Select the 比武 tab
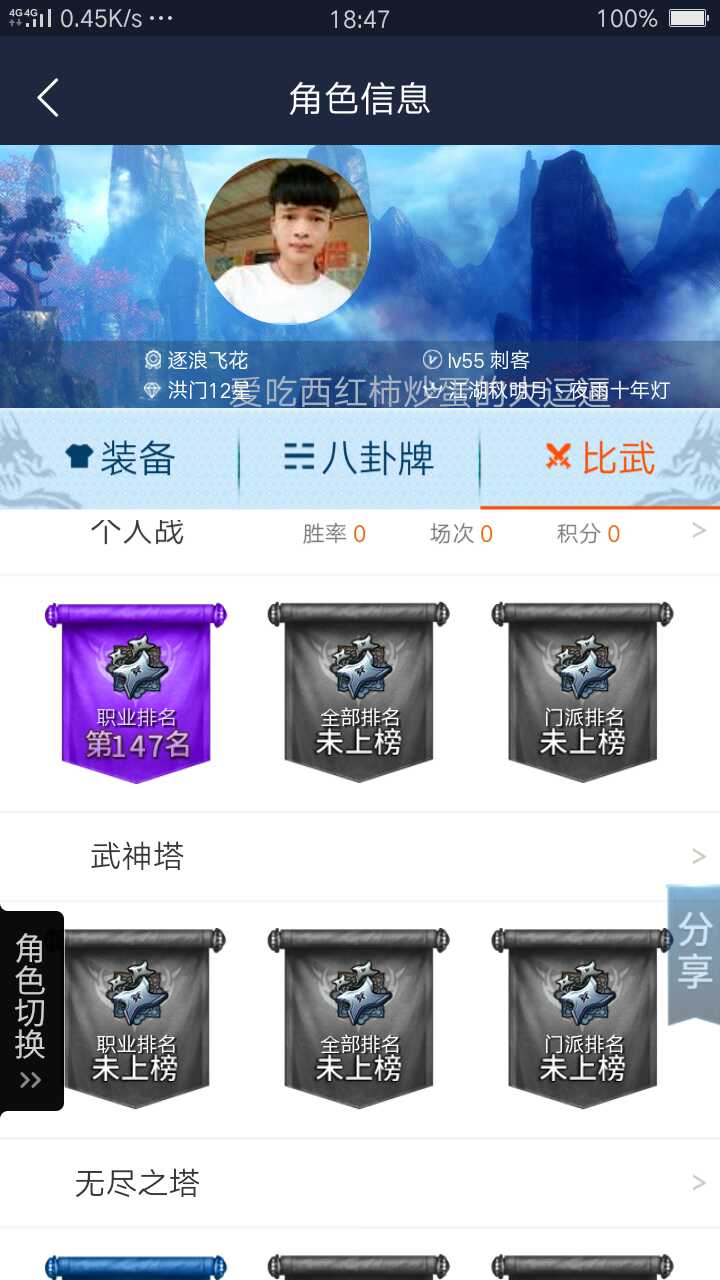This screenshot has width=720, height=1280. point(600,458)
